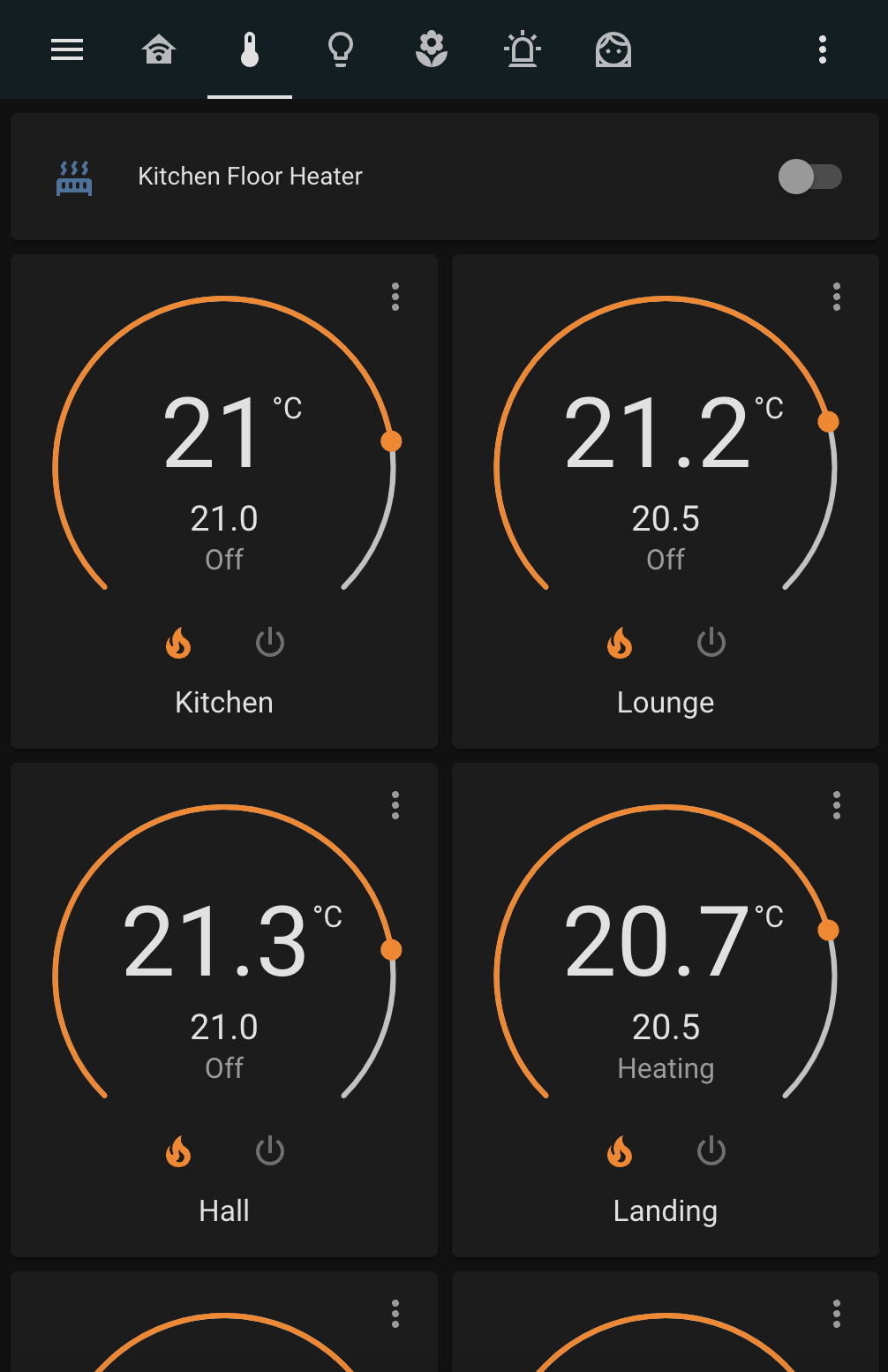Viewport: 888px width, 1372px height.
Task: Click the Kitchen thermostat name label
Action: pyautogui.click(x=223, y=702)
